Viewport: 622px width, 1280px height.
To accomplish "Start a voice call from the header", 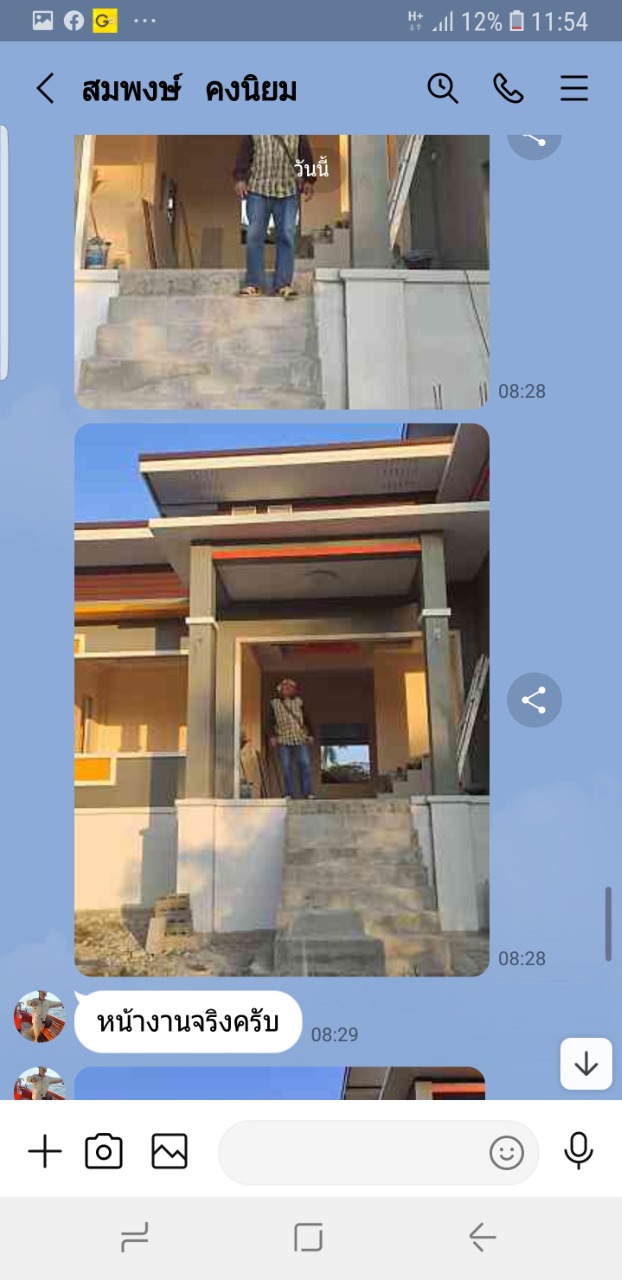I will click(508, 88).
